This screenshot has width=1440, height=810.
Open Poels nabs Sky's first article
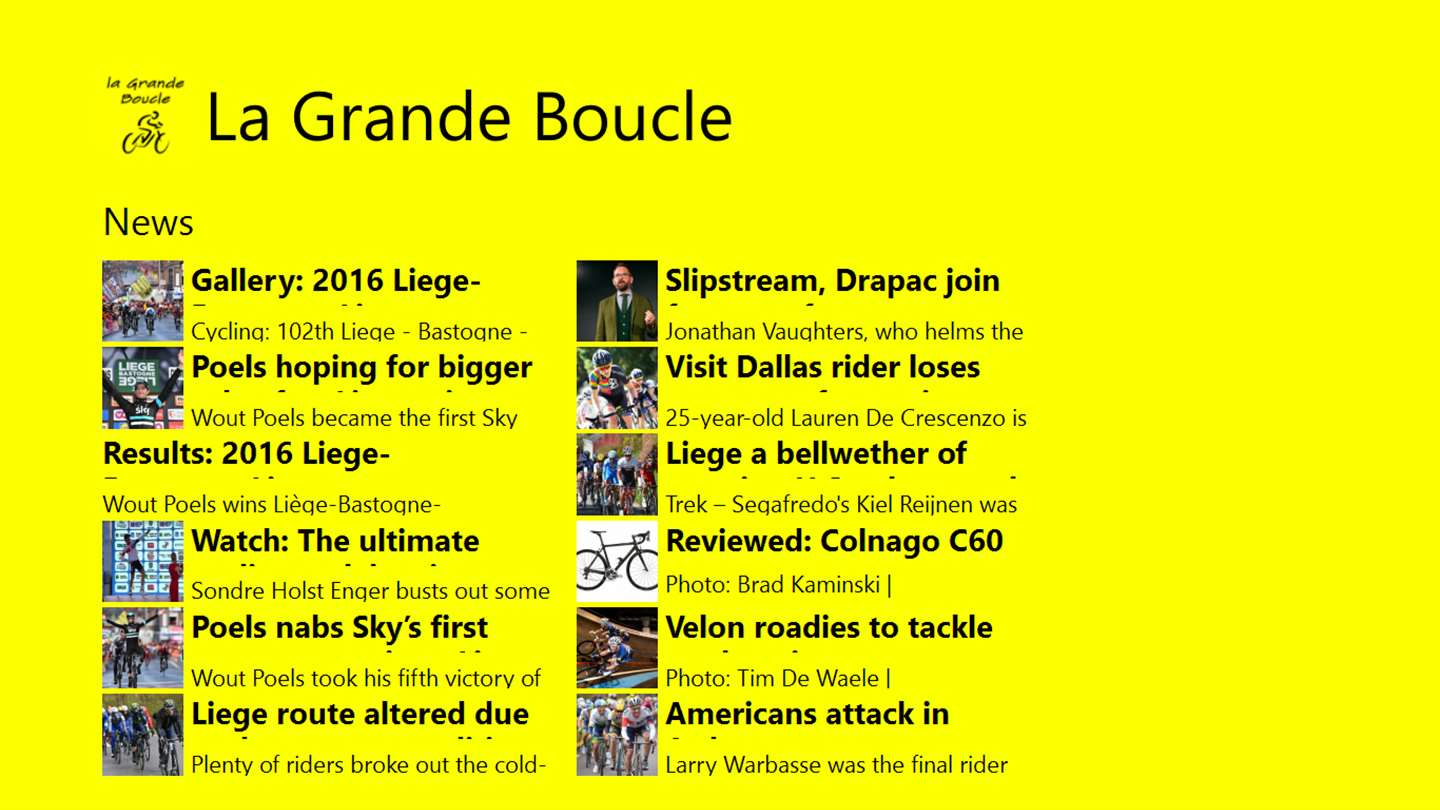point(339,629)
